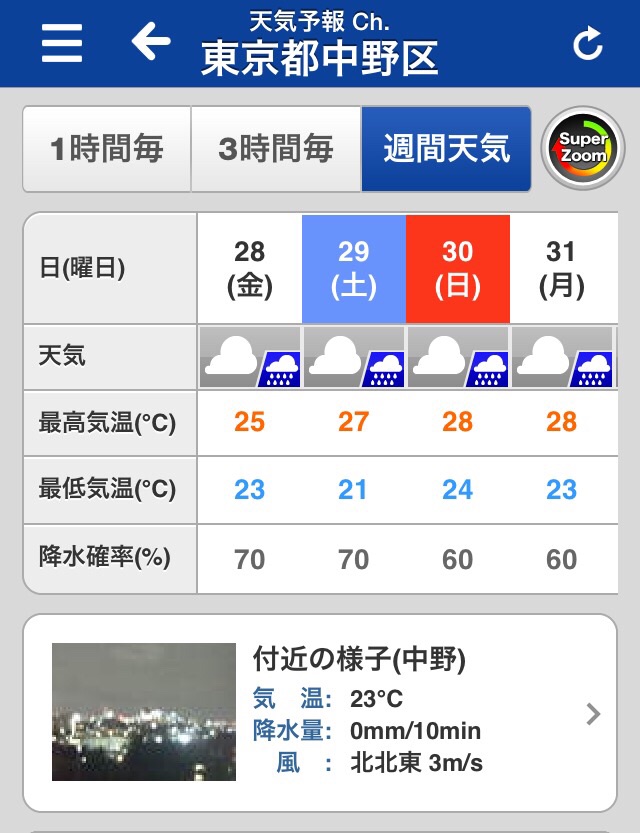
Task: Go back with the arrow icon
Action: [151, 42]
